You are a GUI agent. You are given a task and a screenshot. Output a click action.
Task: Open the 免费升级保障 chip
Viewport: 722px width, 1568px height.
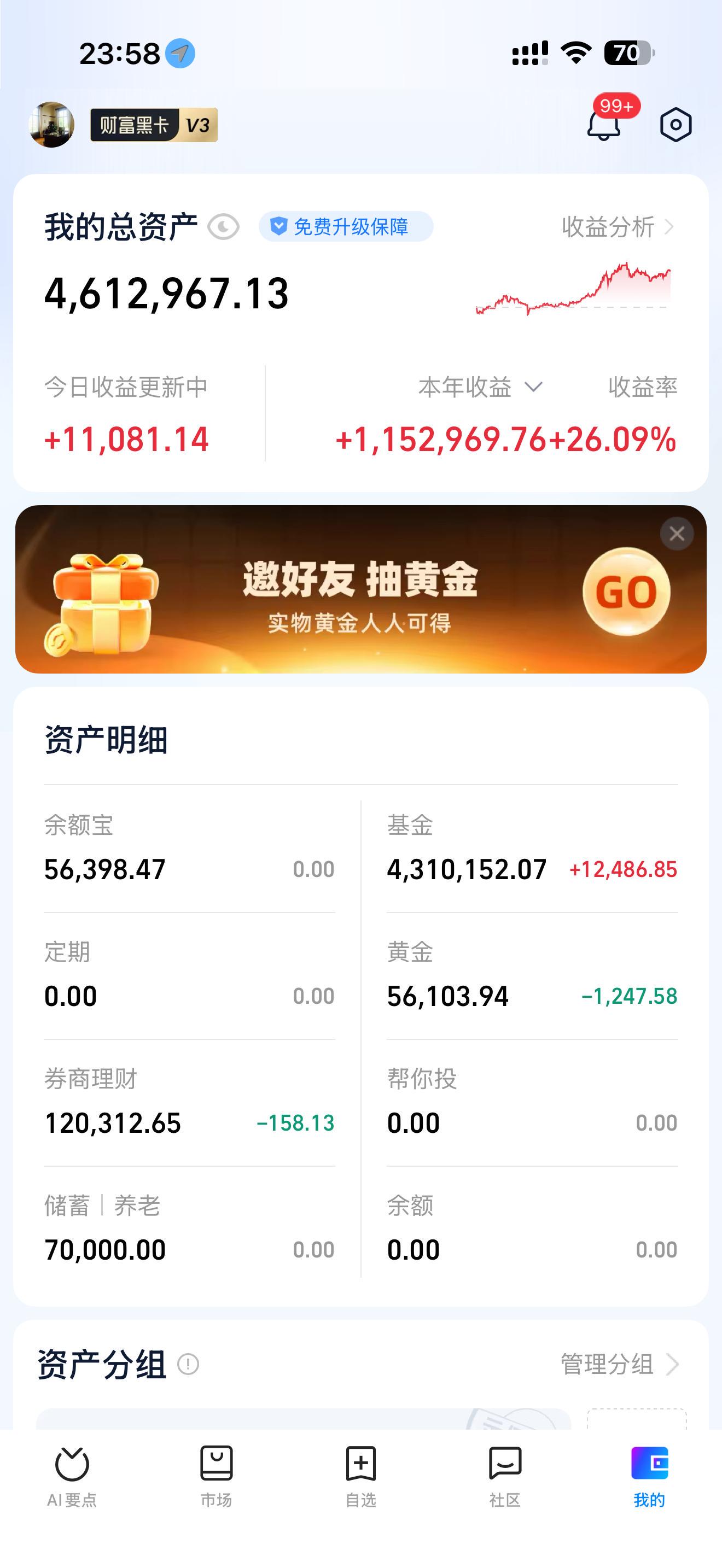[346, 227]
